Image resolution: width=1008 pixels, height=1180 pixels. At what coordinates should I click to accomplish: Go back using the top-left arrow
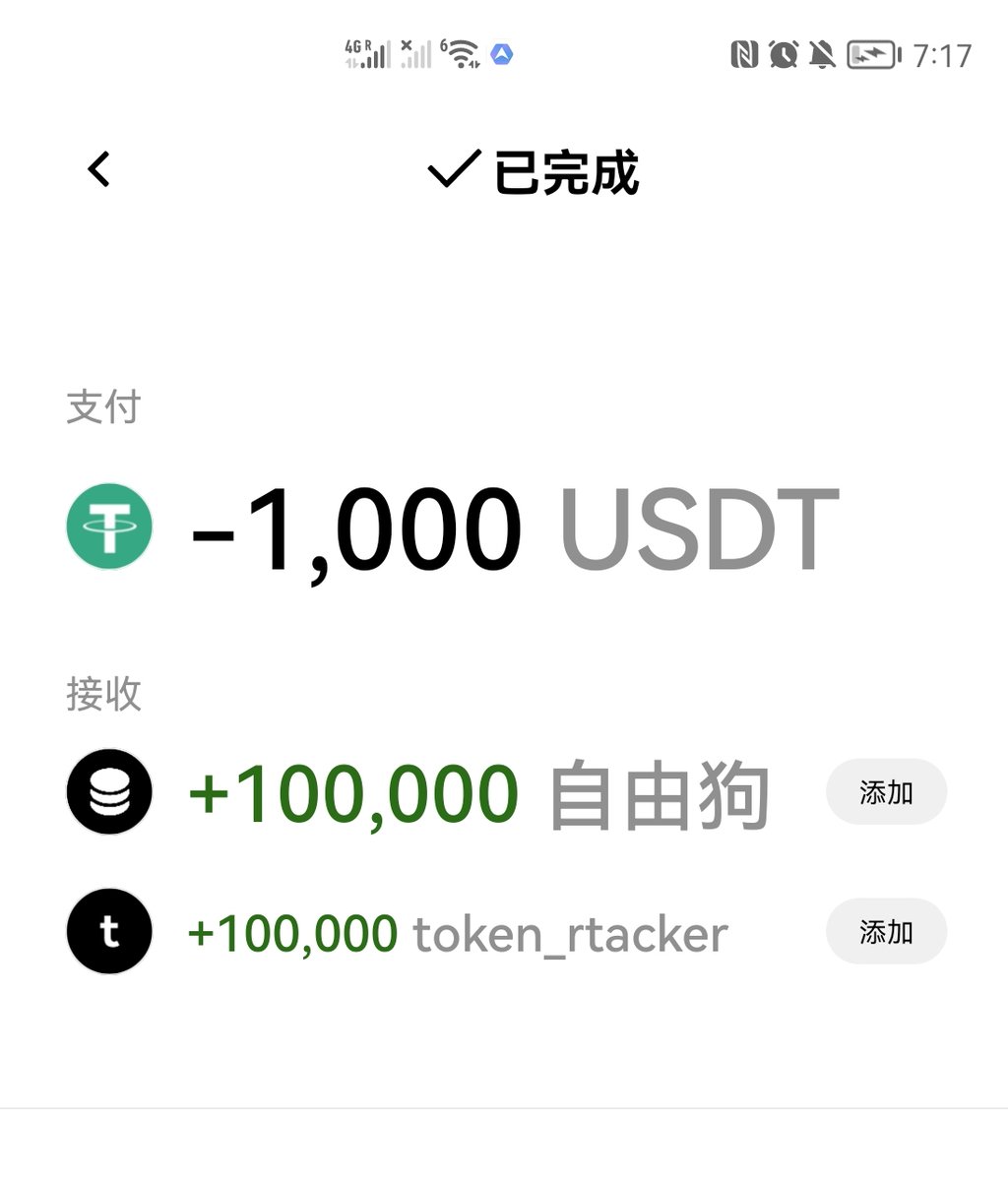pos(98,170)
